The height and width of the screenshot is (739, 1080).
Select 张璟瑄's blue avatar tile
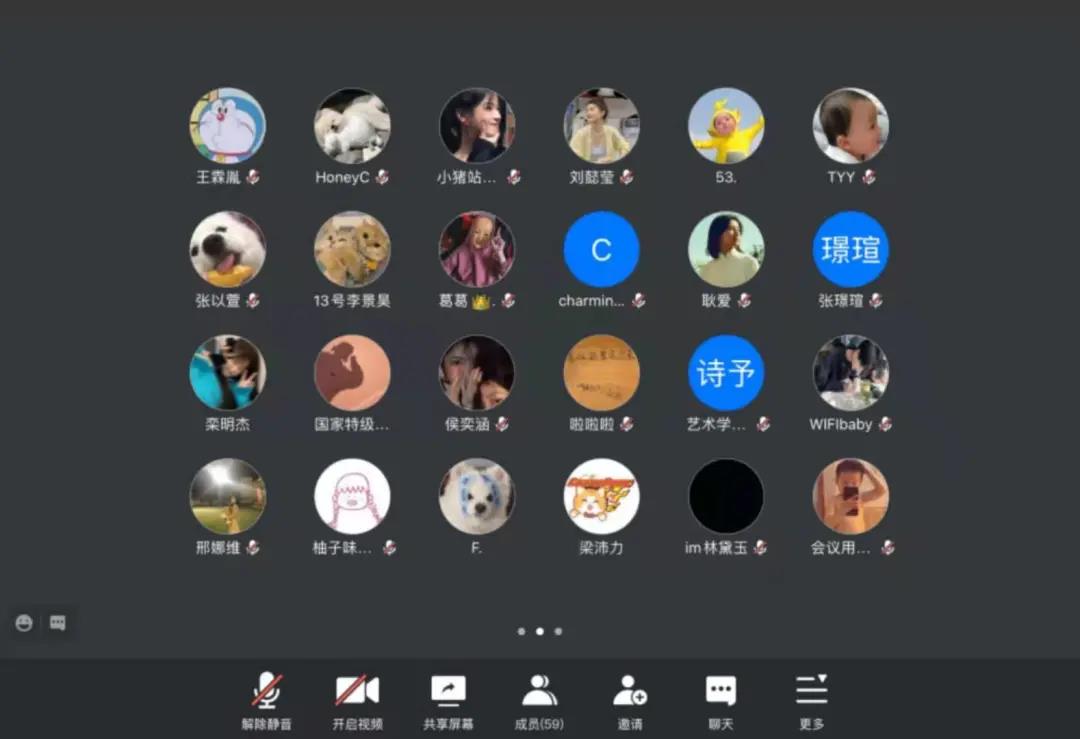point(850,249)
